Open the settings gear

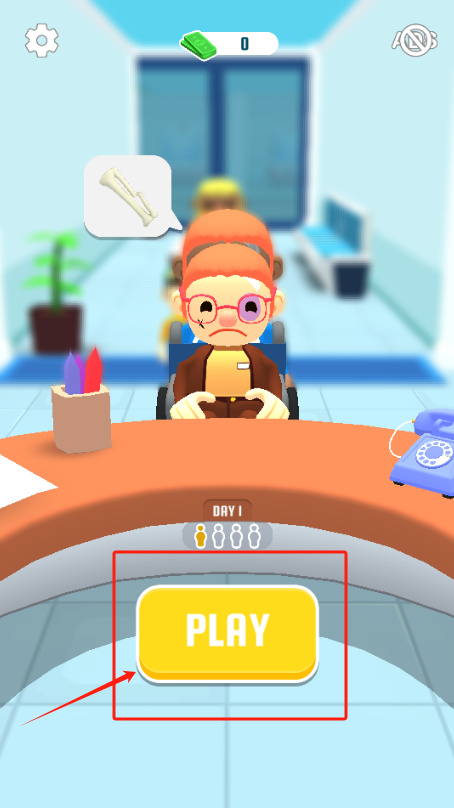[42, 40]
